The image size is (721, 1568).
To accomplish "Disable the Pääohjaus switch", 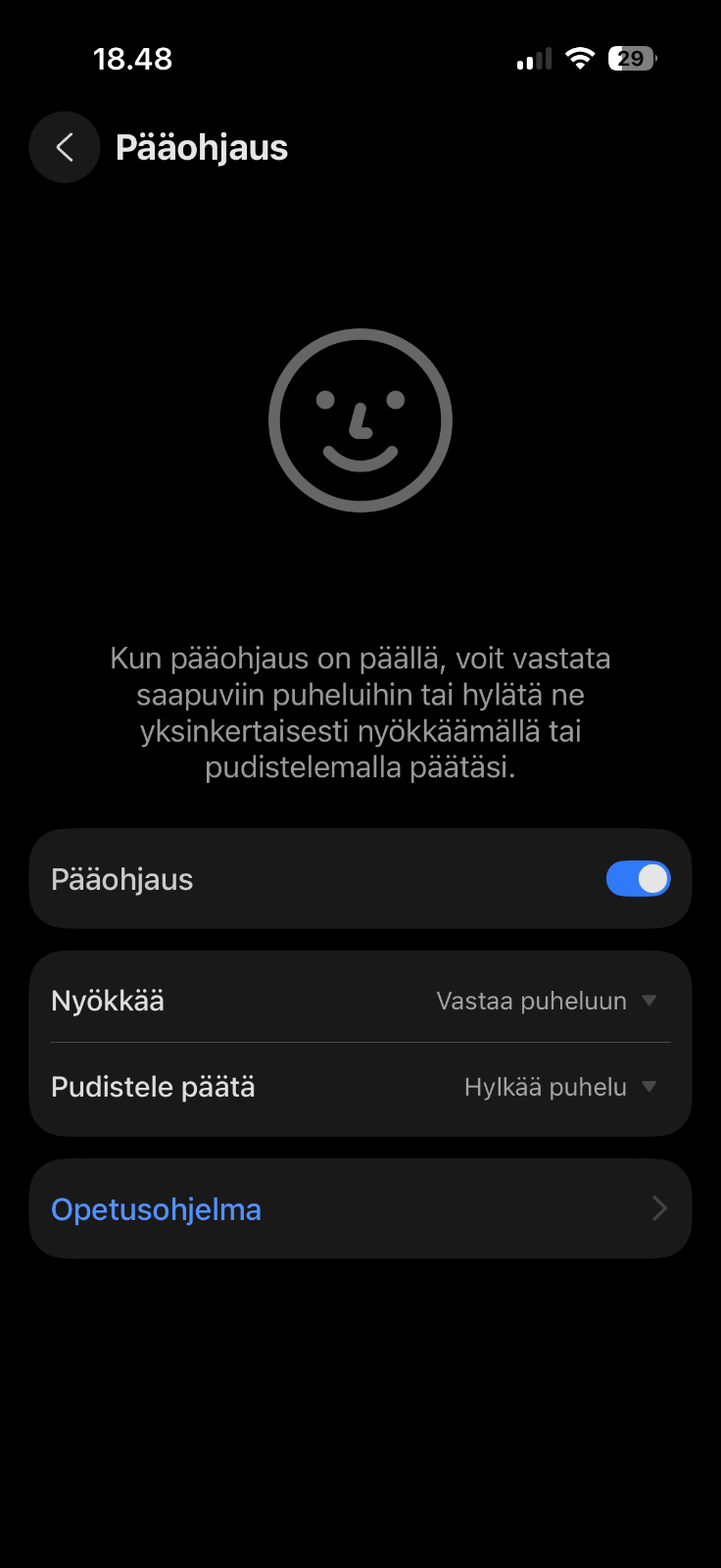I will pyautogui.click(x=638, y=879).
